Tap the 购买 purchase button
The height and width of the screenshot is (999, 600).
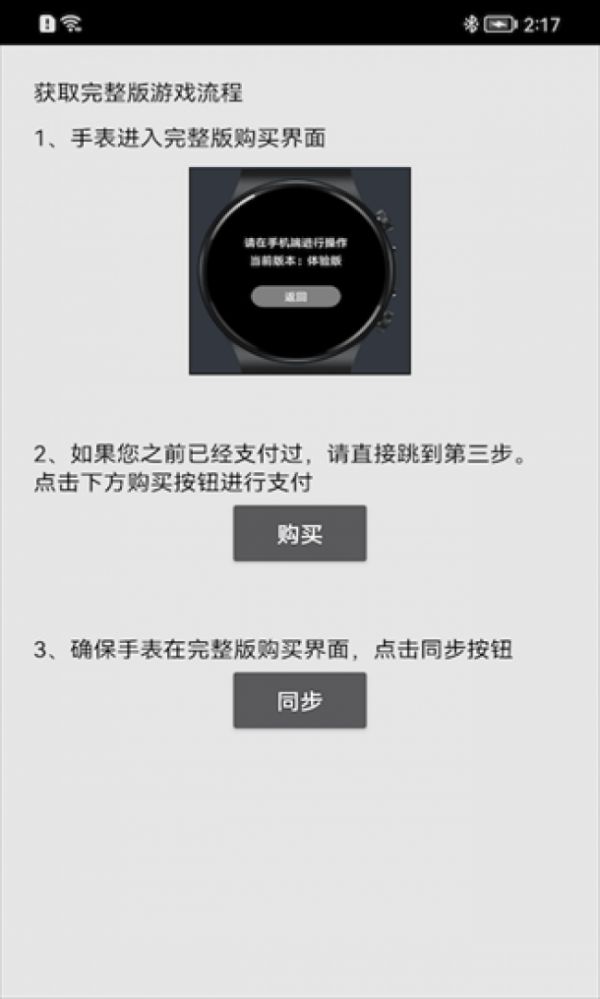[299, 534]
